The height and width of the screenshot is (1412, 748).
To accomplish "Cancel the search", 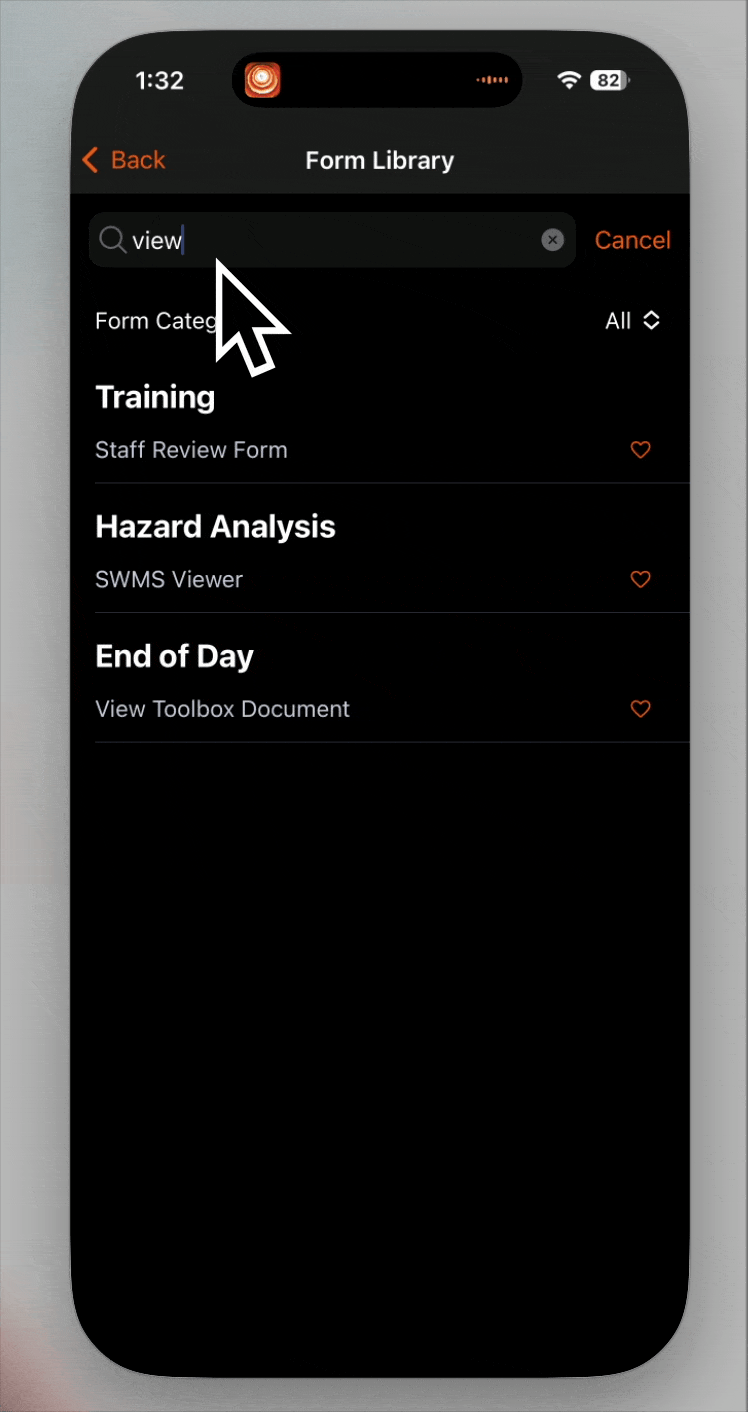I will (632, 240).
